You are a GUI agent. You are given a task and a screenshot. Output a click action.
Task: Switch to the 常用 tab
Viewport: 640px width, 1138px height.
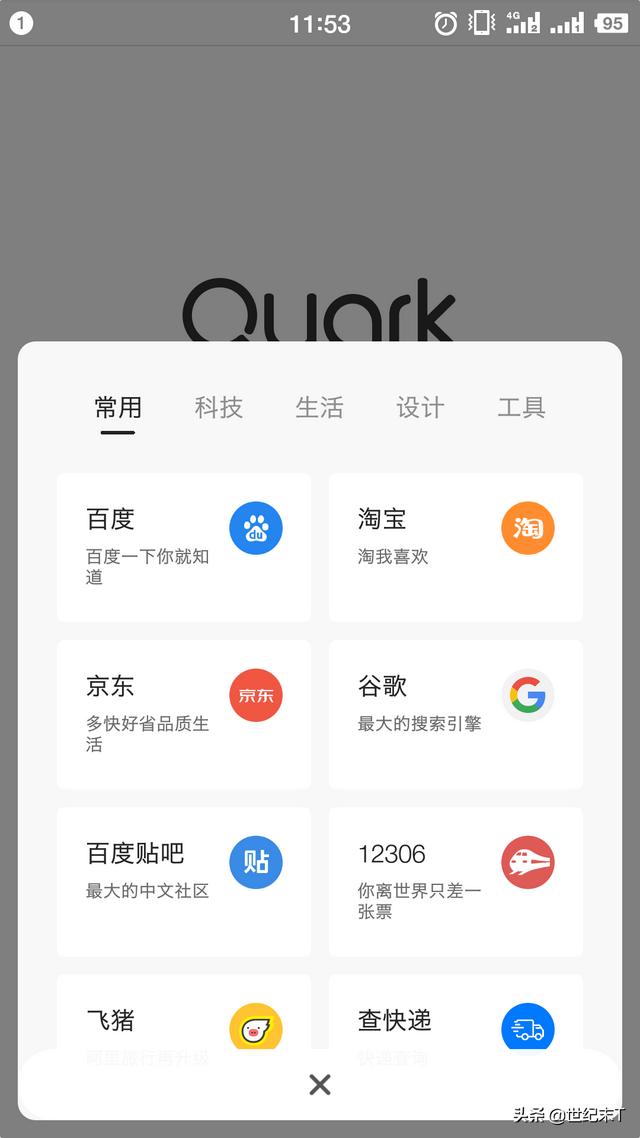[118, 408]
